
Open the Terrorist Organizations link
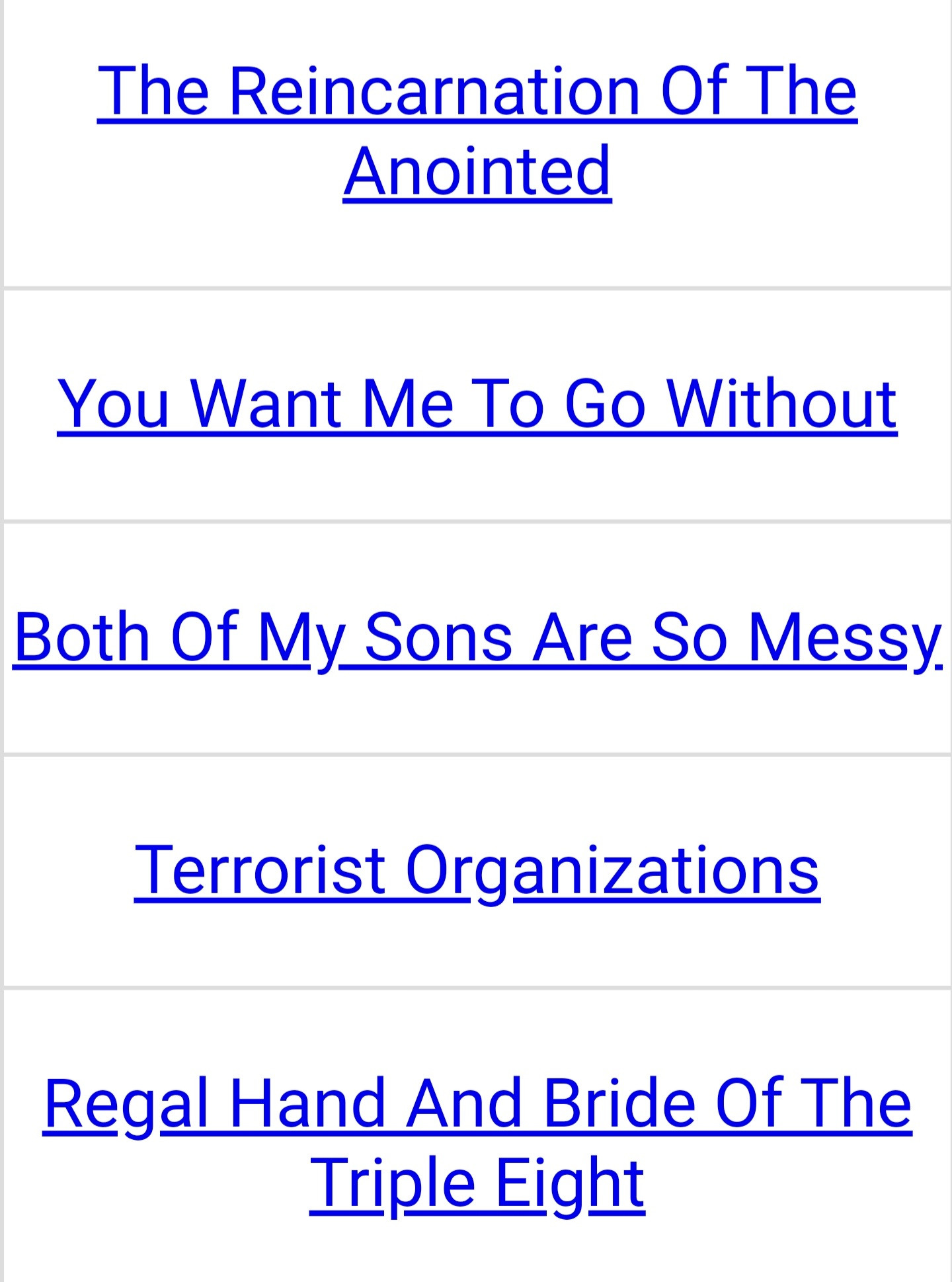tap(477, 870)
